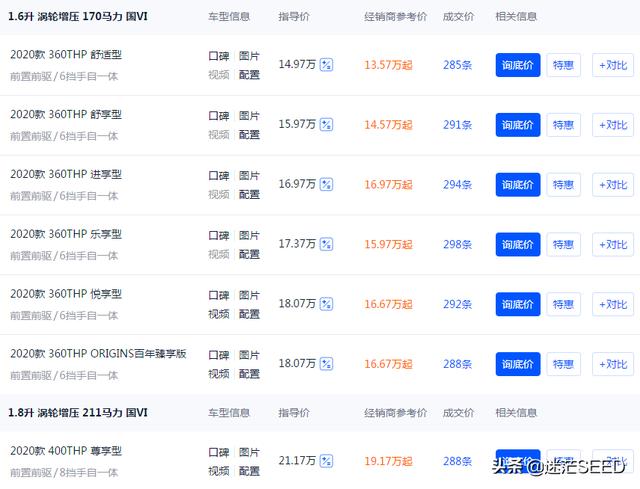Tap 询底价 for ORIGINS百年臻享版
Viewport: 640px width, 489px height.
pyautogui.click(x=517, y=365)
